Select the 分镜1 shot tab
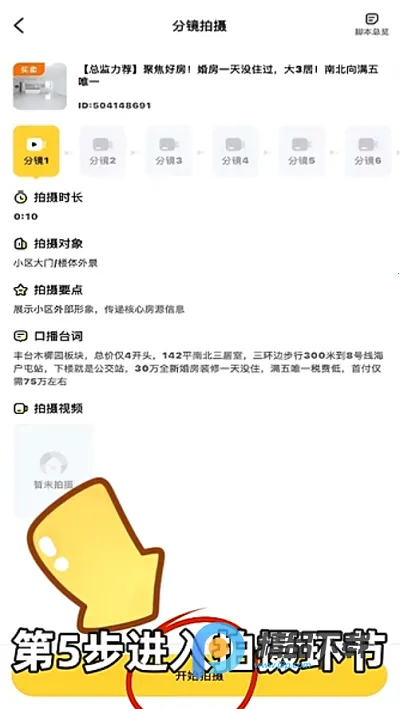Image resolution: width=400 pixels, height=709 pixels. click(36, 151)
